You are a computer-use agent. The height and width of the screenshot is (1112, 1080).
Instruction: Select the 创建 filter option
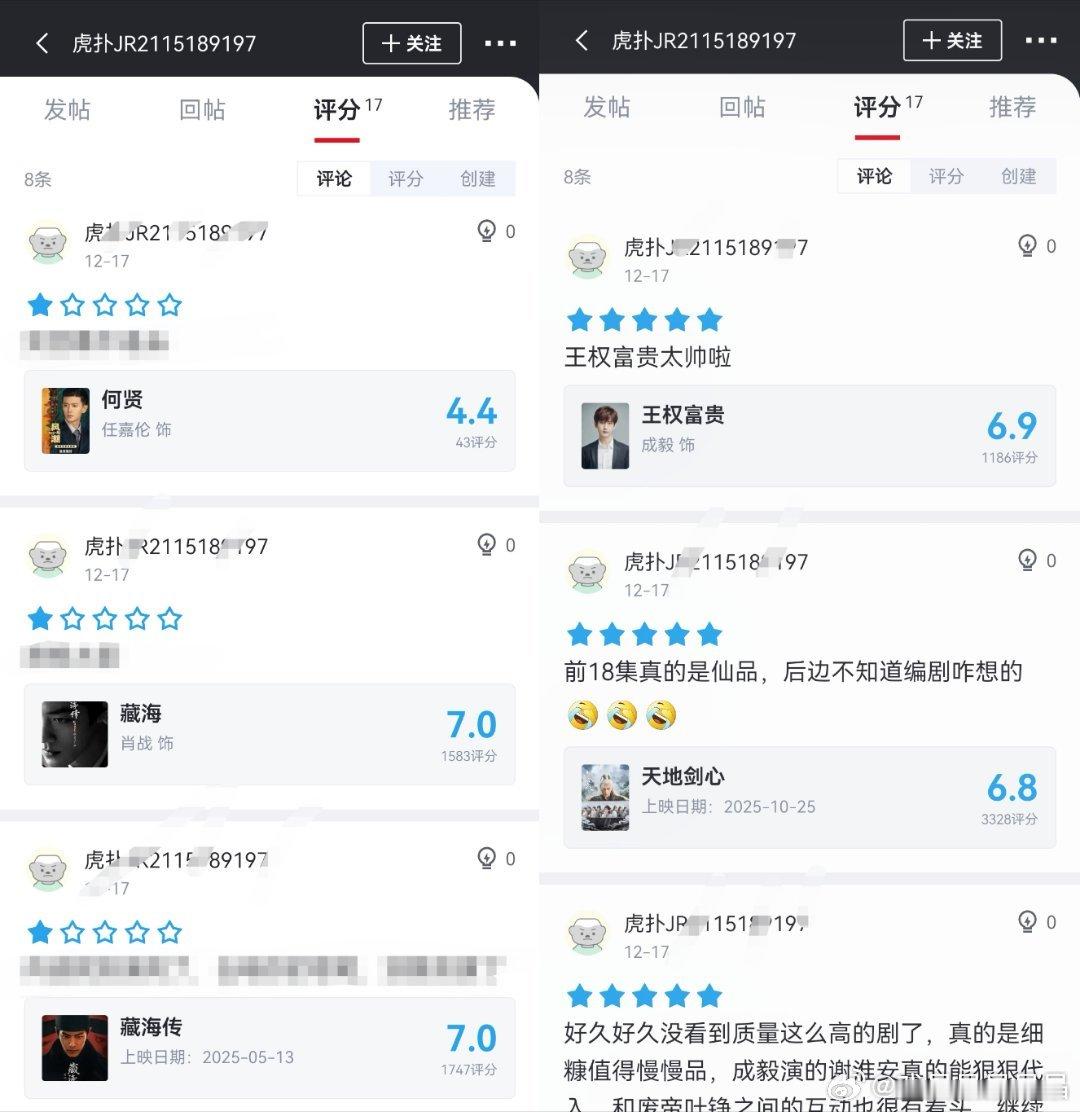(x=478, y=179)
